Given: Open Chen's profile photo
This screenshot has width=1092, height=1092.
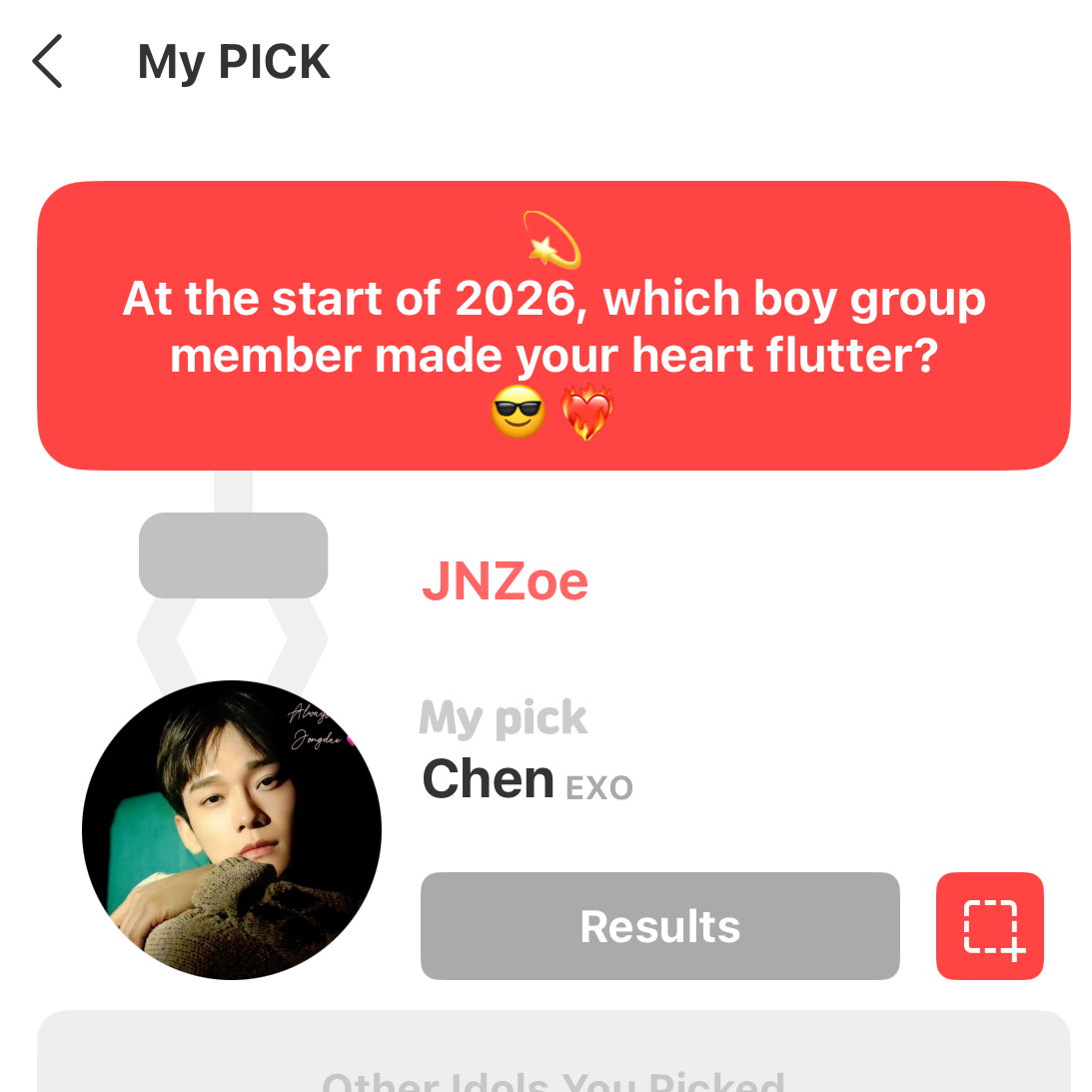Looking at the screenshot, I should coord(232,830).
